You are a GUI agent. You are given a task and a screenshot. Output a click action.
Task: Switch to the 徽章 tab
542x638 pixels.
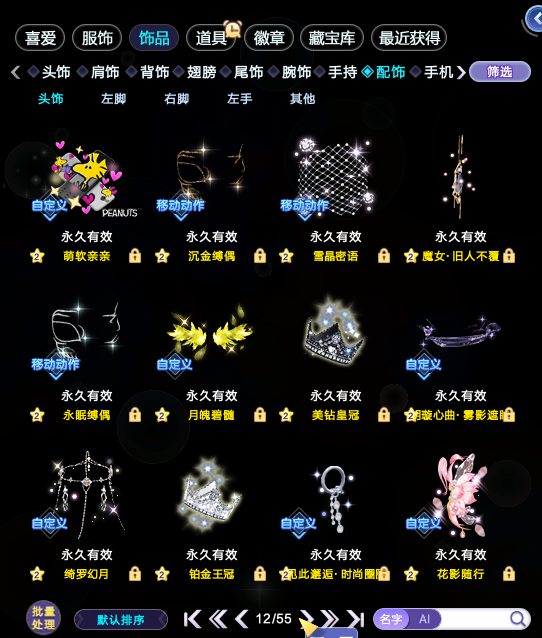pyautogui.click(x=269, y=38)
